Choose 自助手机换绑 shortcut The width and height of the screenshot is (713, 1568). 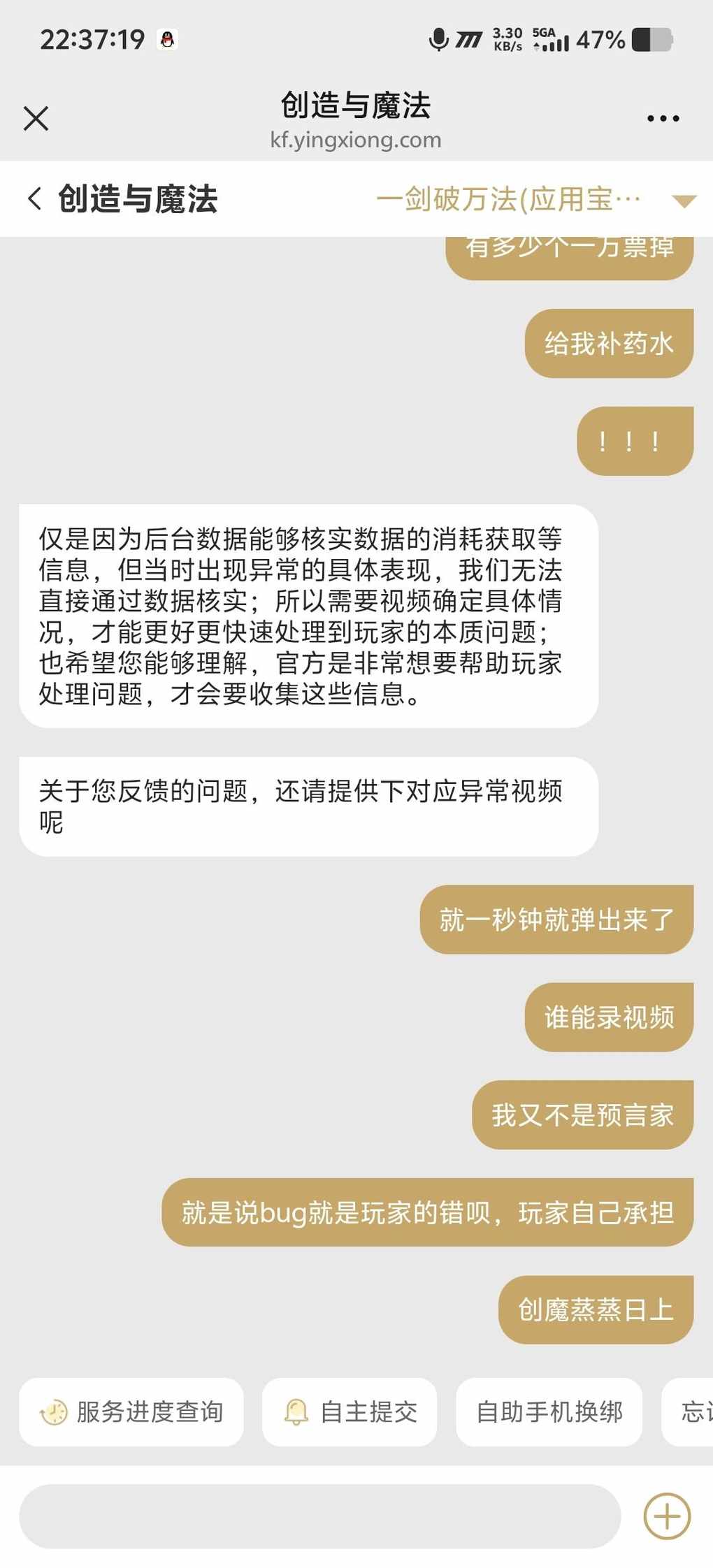(549, 1411)
